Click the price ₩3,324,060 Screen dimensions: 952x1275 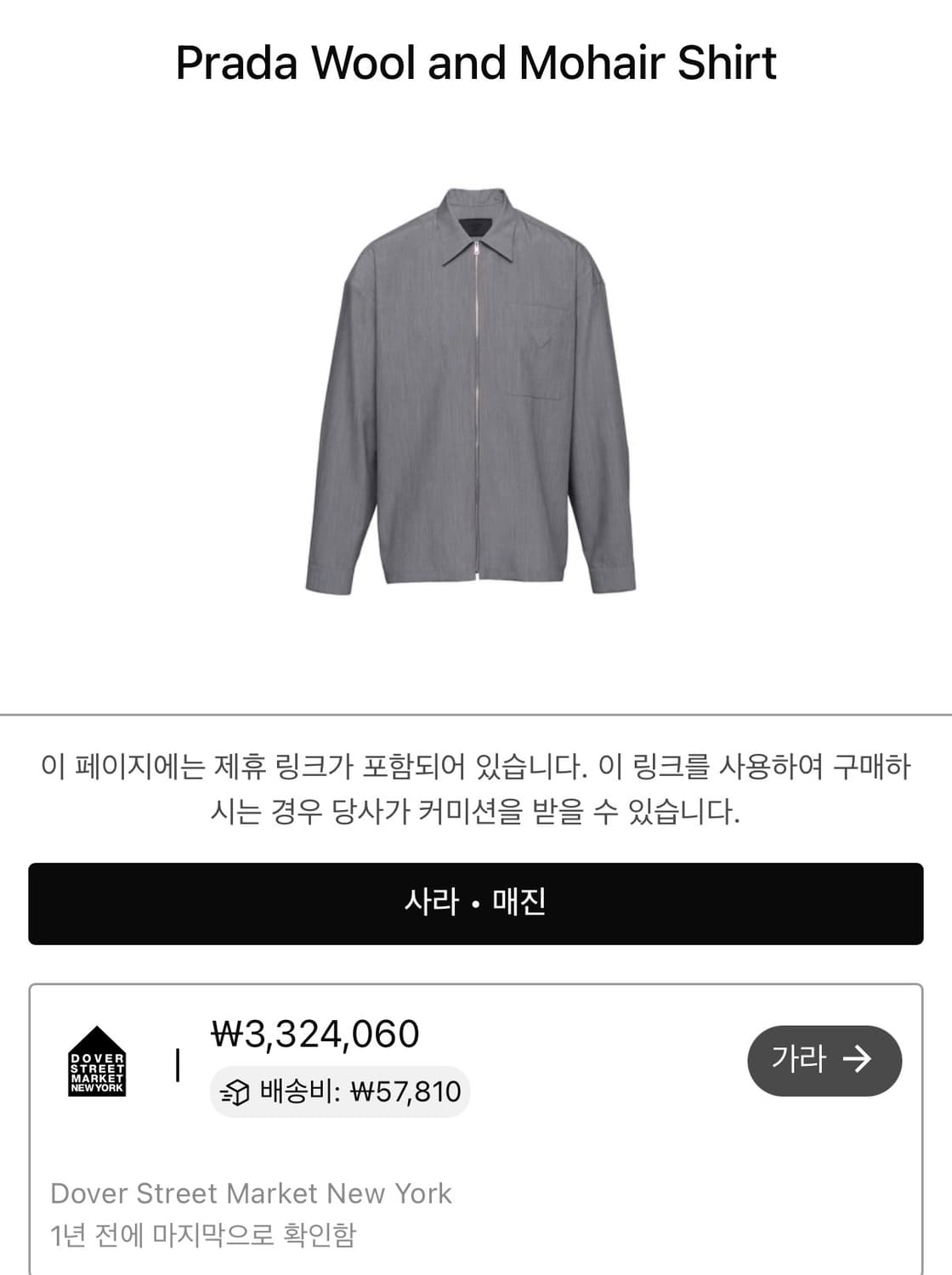pos(314,1034)
